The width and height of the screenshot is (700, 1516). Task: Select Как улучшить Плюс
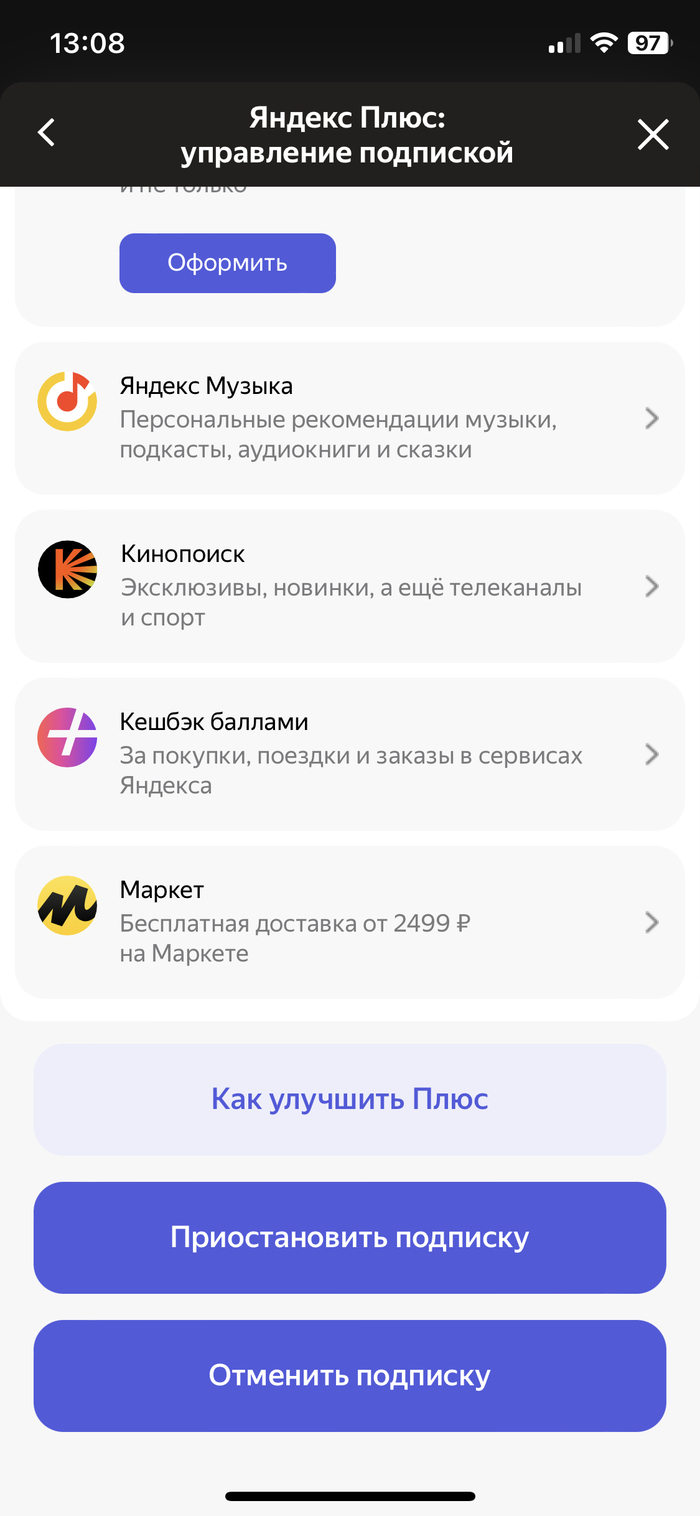click(349, 1100)
